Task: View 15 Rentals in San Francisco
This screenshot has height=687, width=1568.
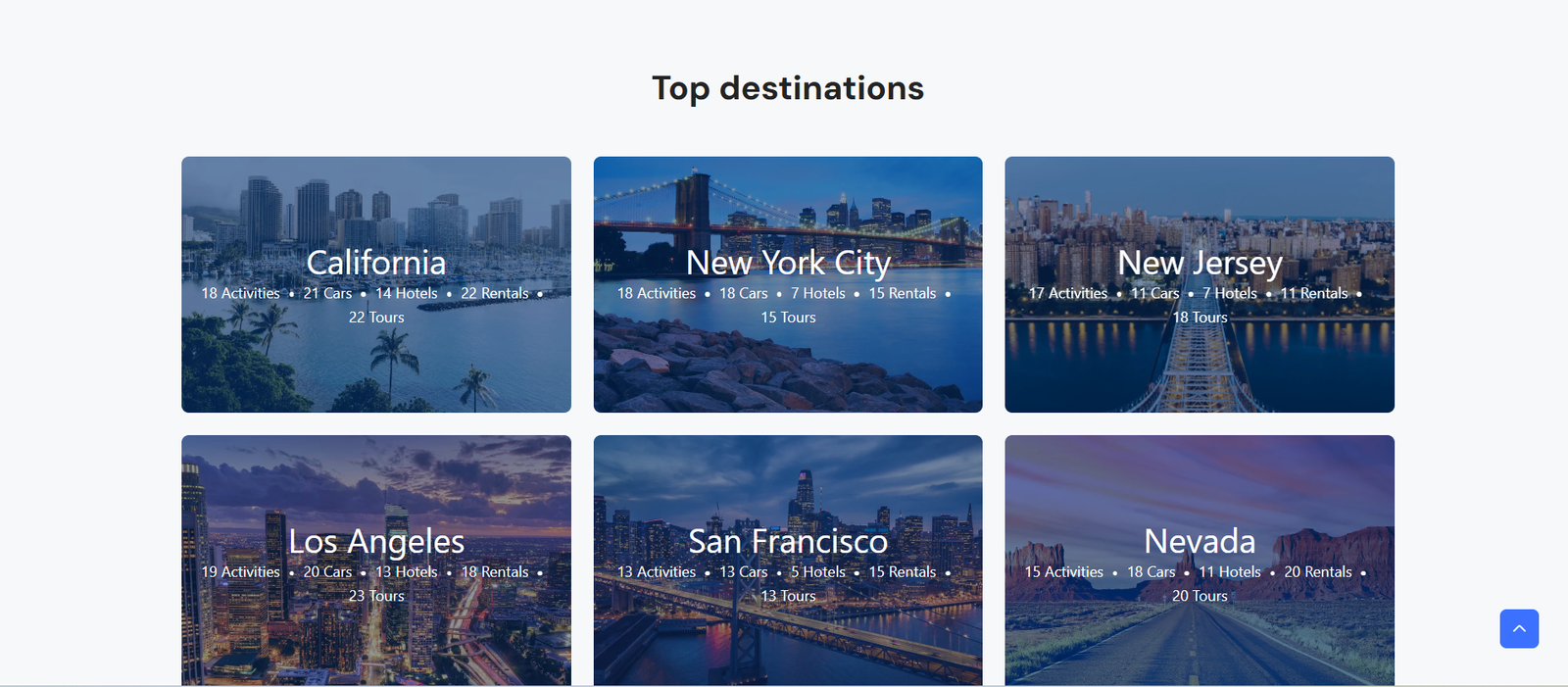Action: pos(902,572)
